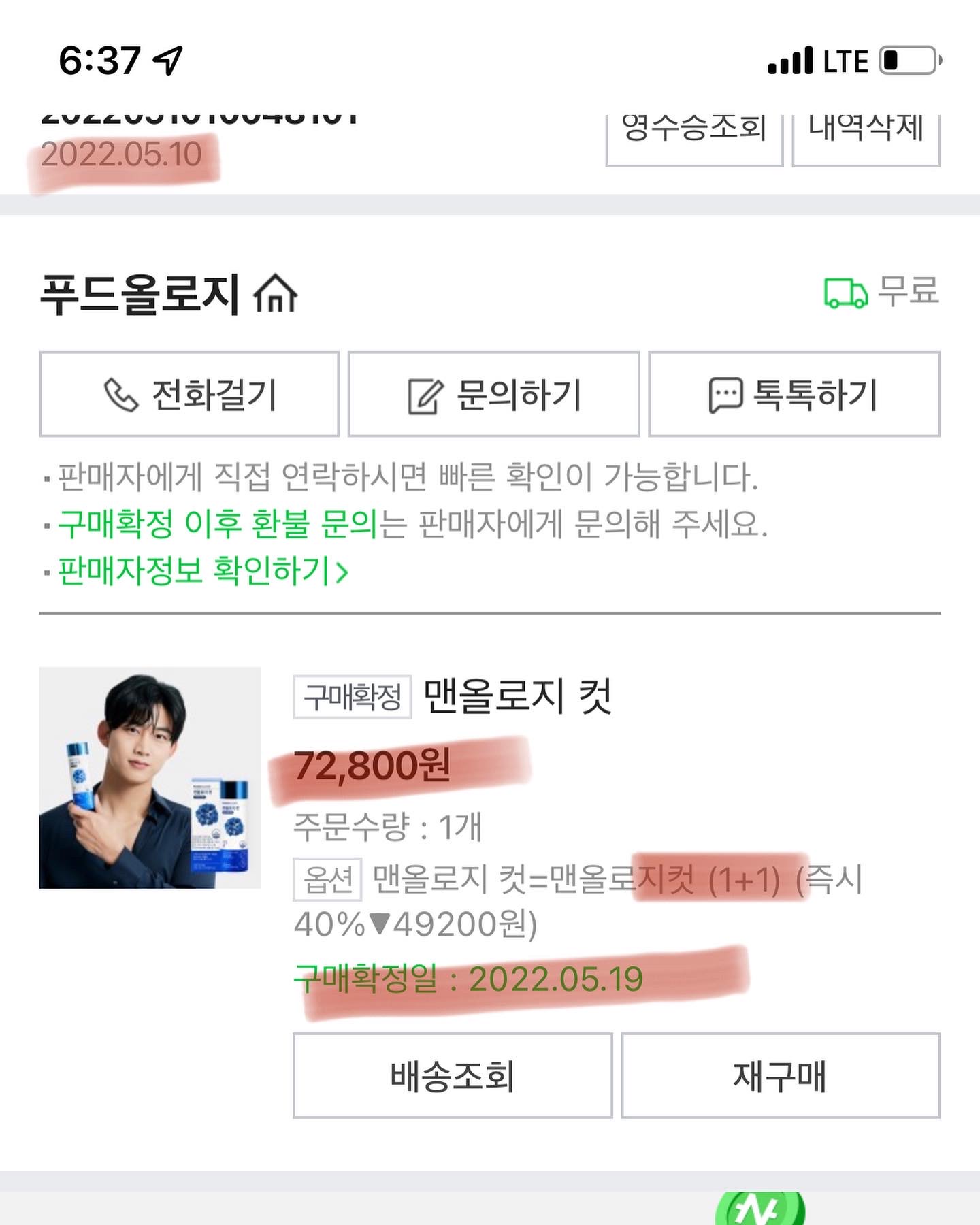Screen dimensions: 980x1225
Task: Track delivery with 배송조회
Action: click(453, 1076)
